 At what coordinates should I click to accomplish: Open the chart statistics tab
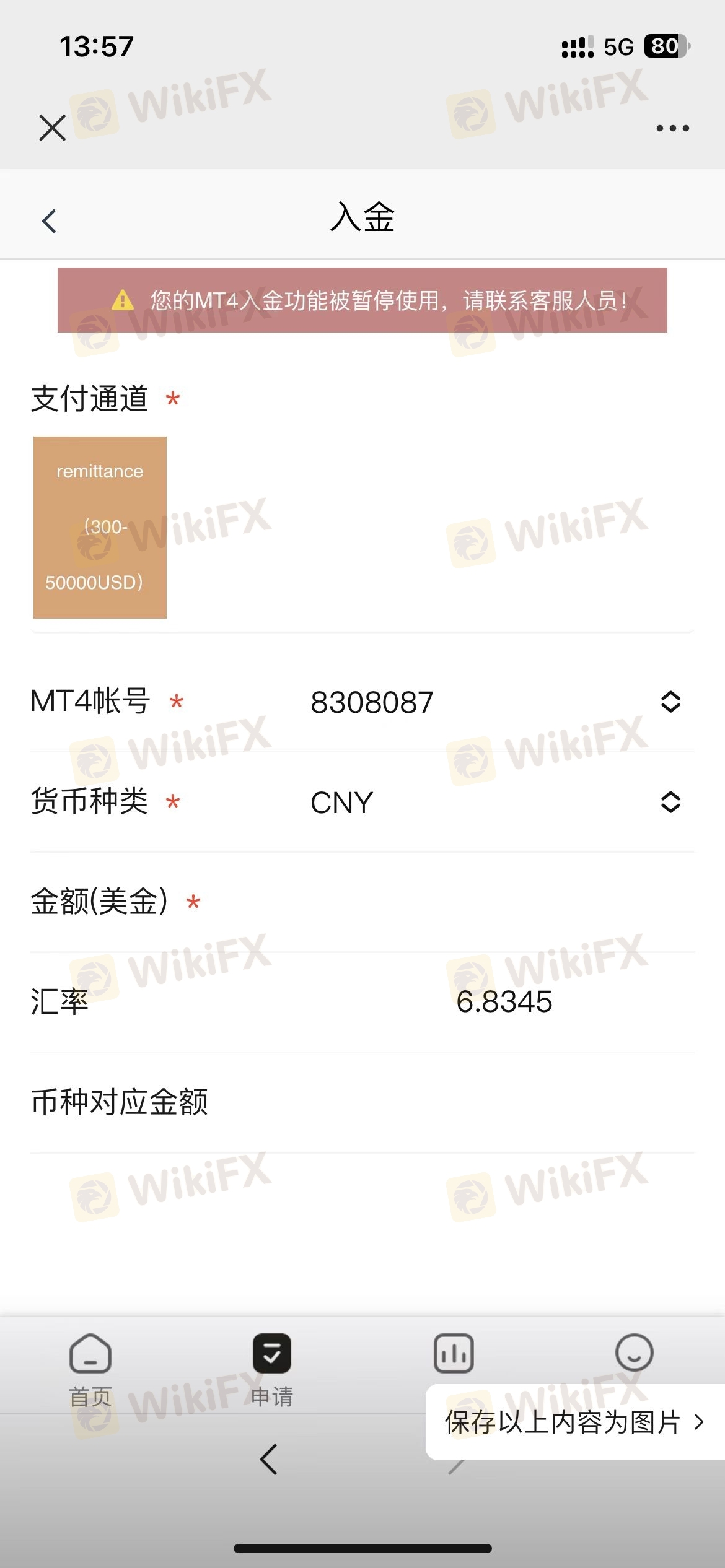pos(454,1353)
